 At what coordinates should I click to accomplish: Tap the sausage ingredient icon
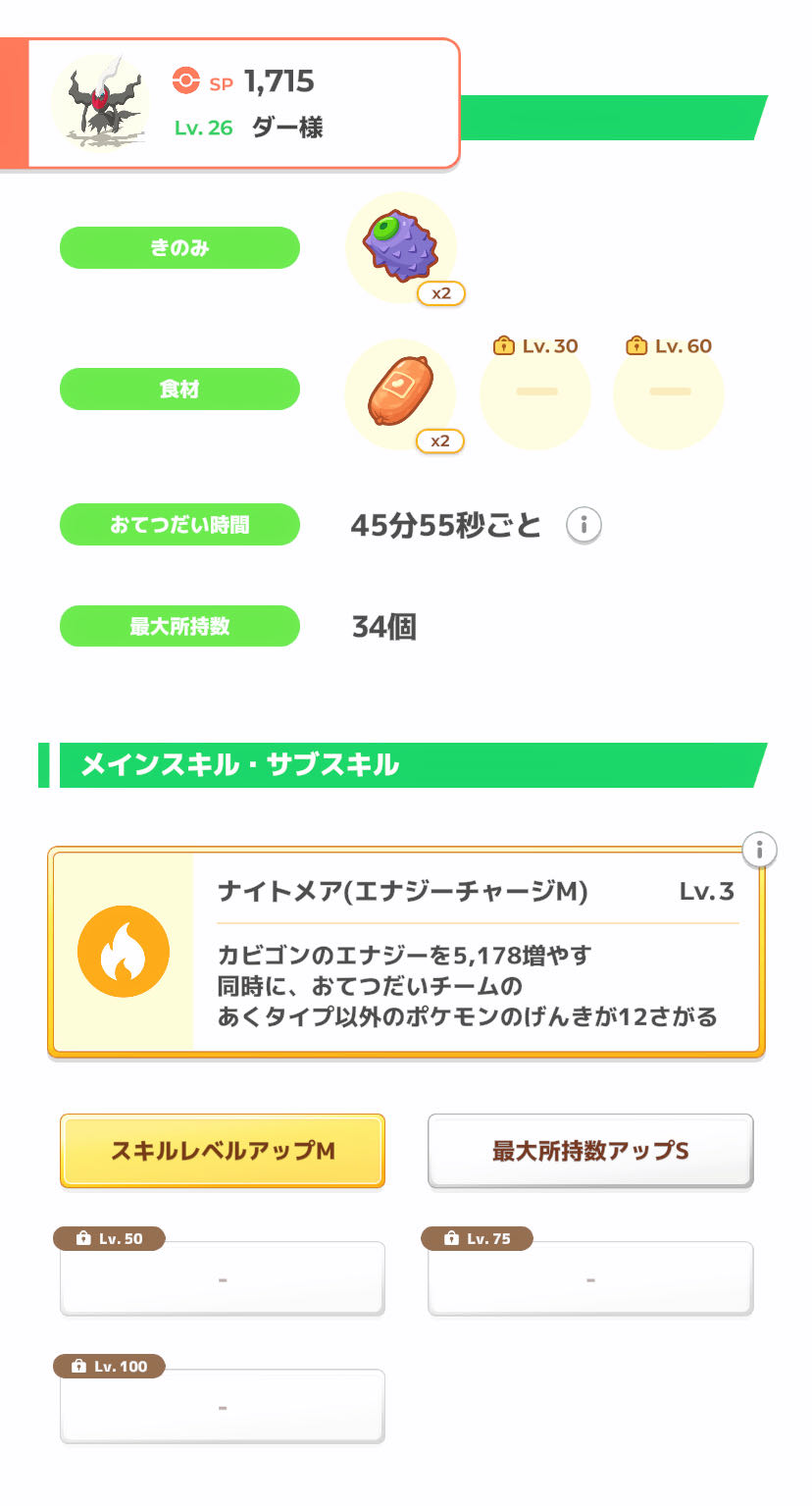(x=401, y=394)
